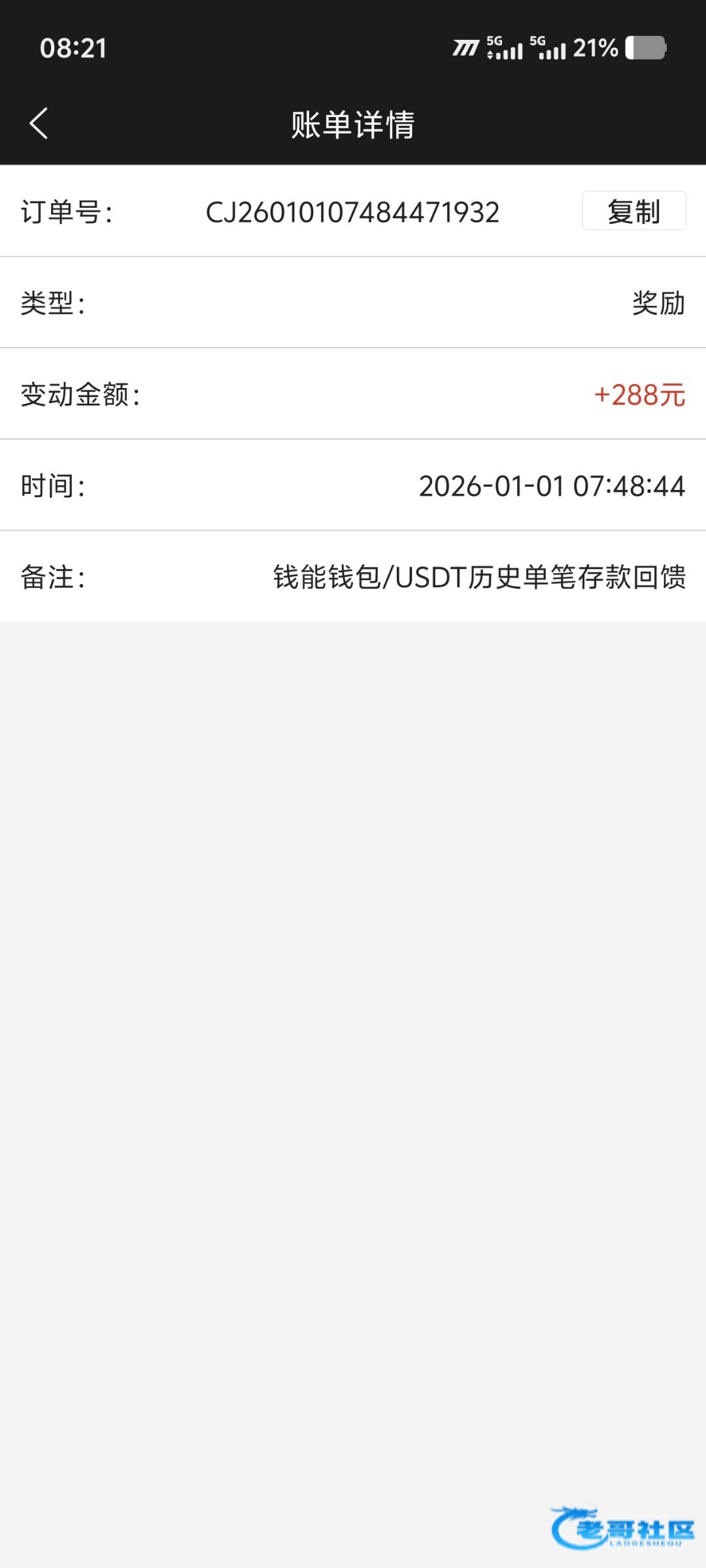The width and height of the screenshot is (706, 1568).
Task: Copy the order number with 复制
Action: point(633,211)
